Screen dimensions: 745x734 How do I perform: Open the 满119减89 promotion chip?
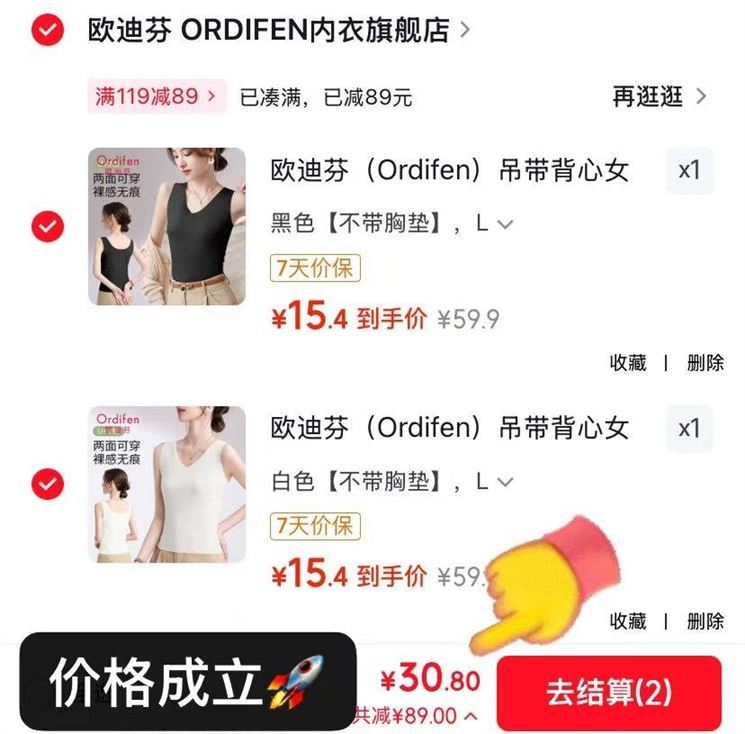[155, 97]
